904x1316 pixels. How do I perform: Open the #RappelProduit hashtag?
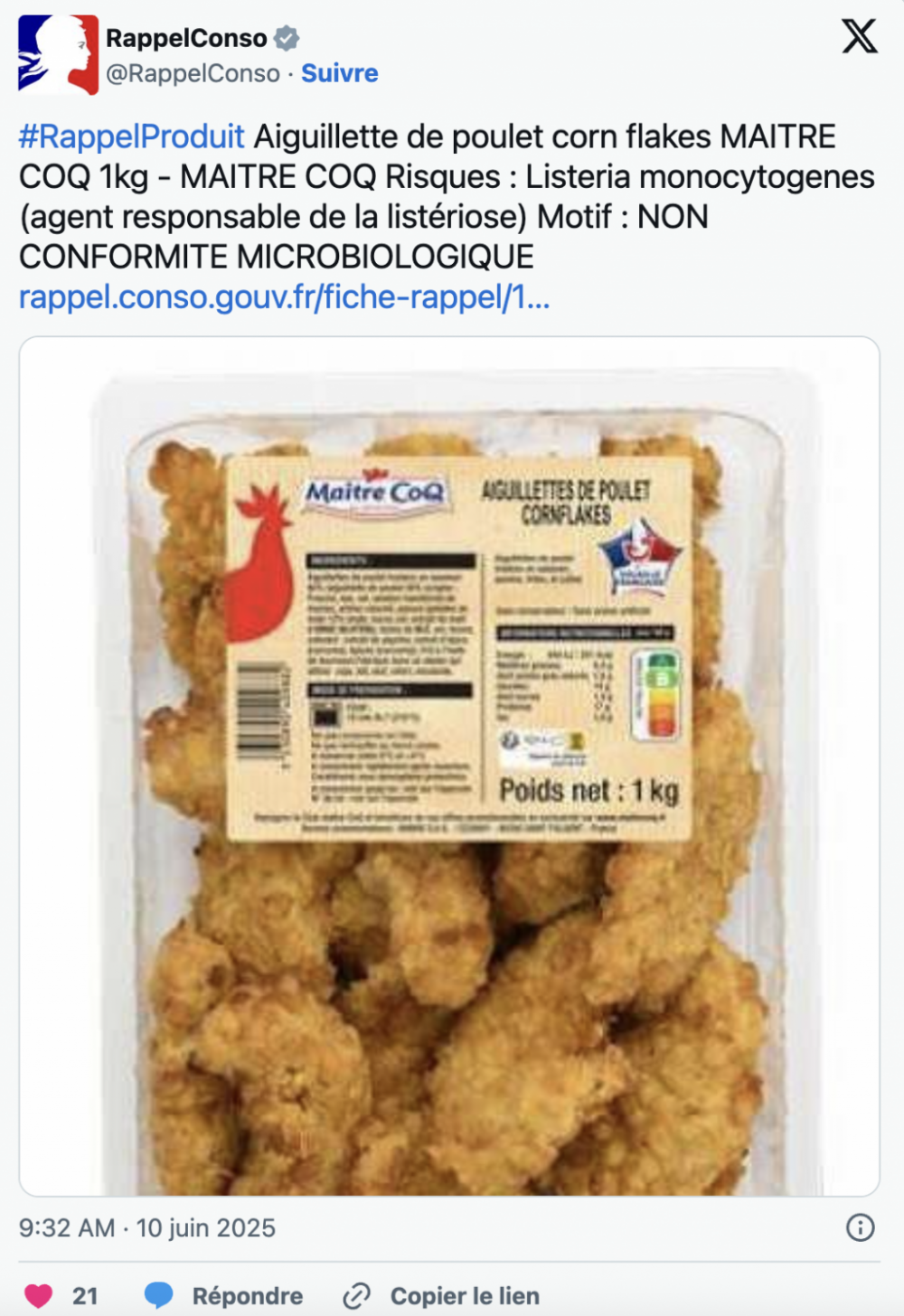pyautogui.click(x=132, y=136)
